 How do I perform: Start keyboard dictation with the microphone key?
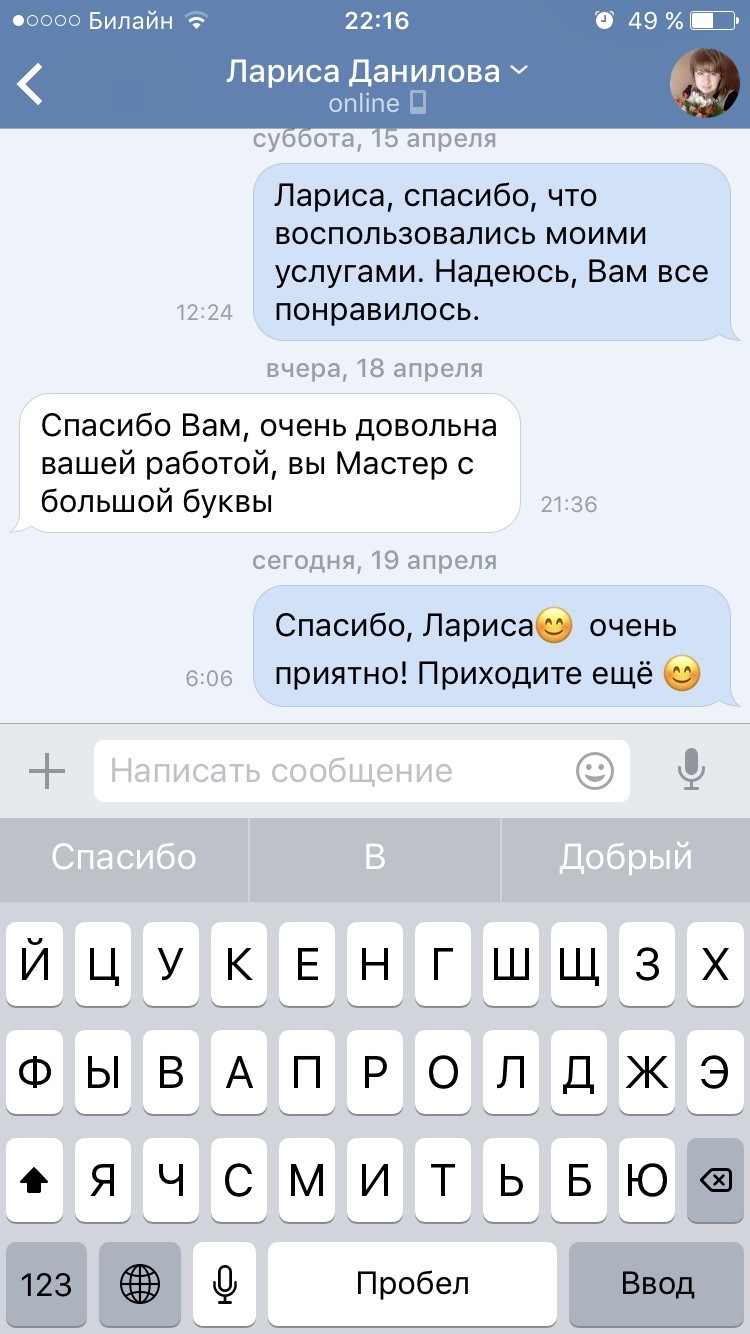click(x=226, y=1283)
